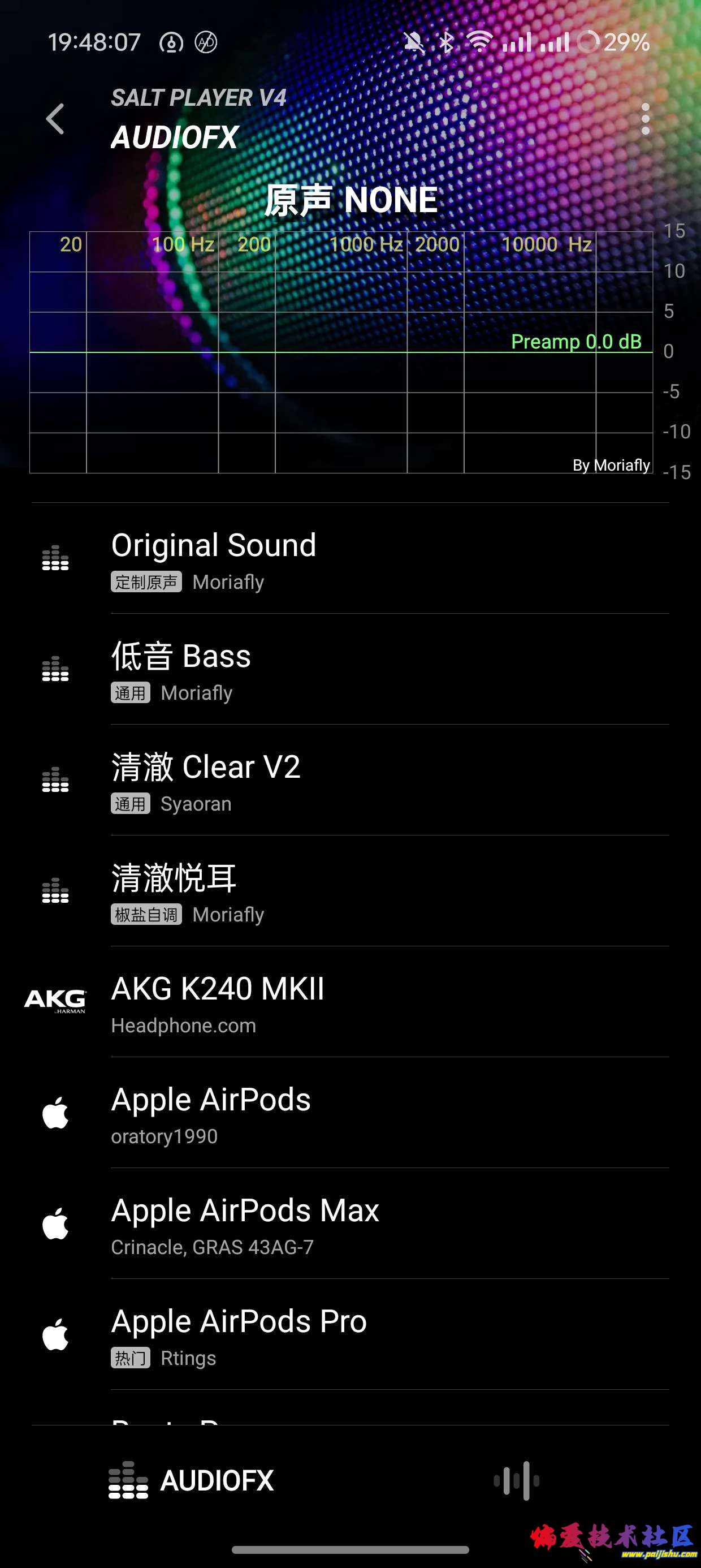Image resolution: width=701 pixels, height=1568 pixels.
Task: Apply the 低音 Bass preset
Action: click(350, 670)
